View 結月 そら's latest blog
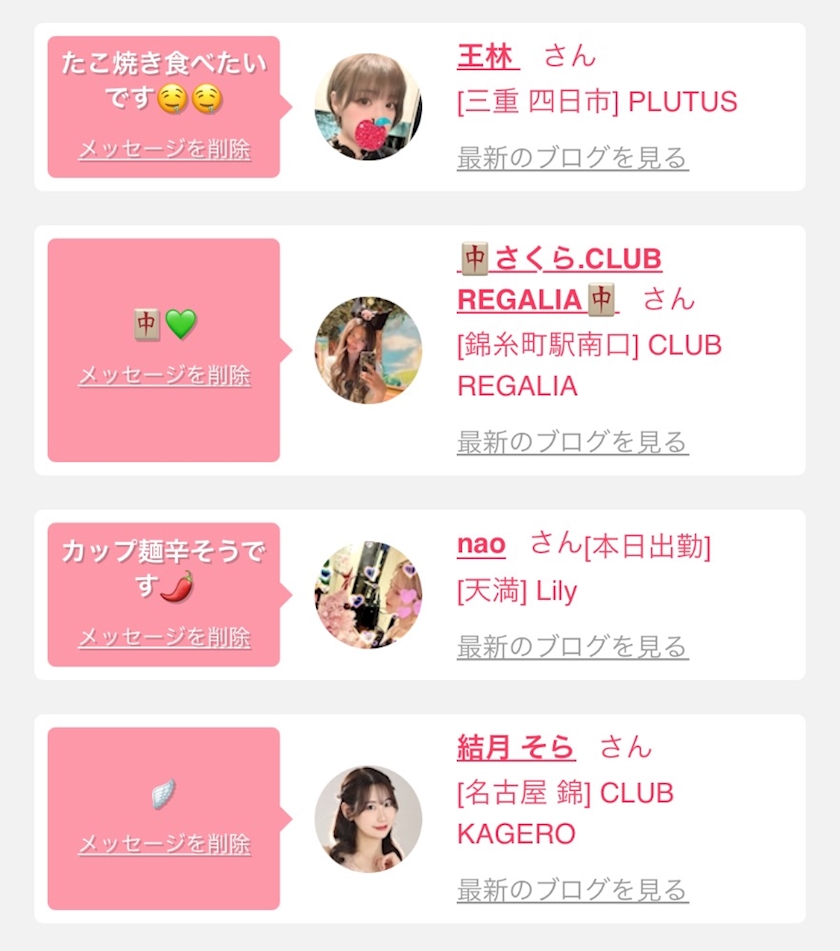840x951 pixels. (572, 889)
